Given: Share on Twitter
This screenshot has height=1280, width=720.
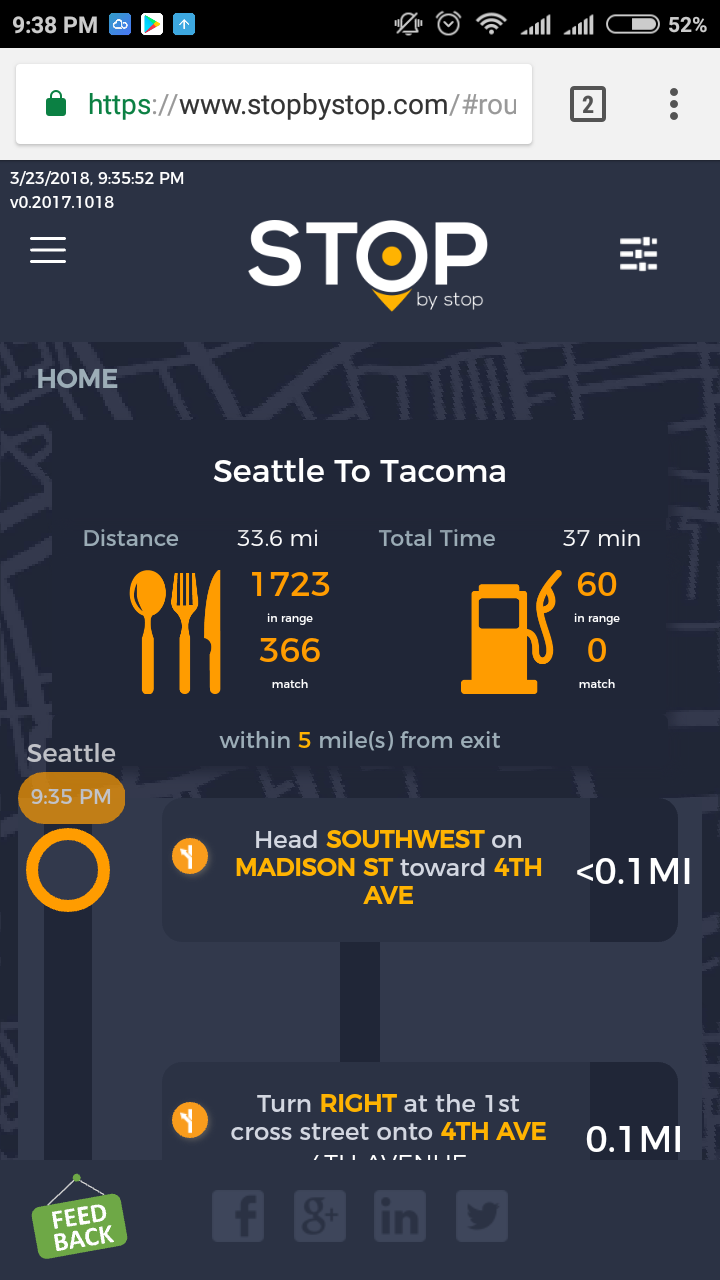Looking at the screenshot, I should (x=482, y=1217).
